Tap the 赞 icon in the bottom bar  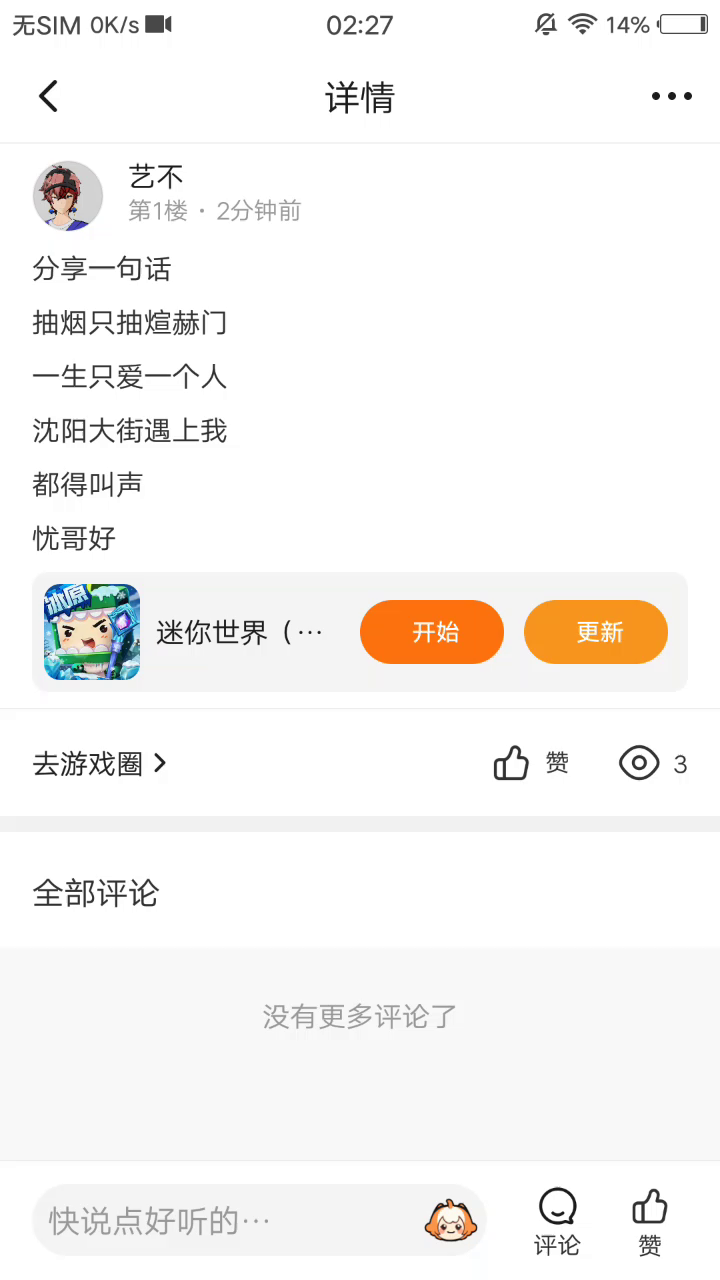(650, 1220)
